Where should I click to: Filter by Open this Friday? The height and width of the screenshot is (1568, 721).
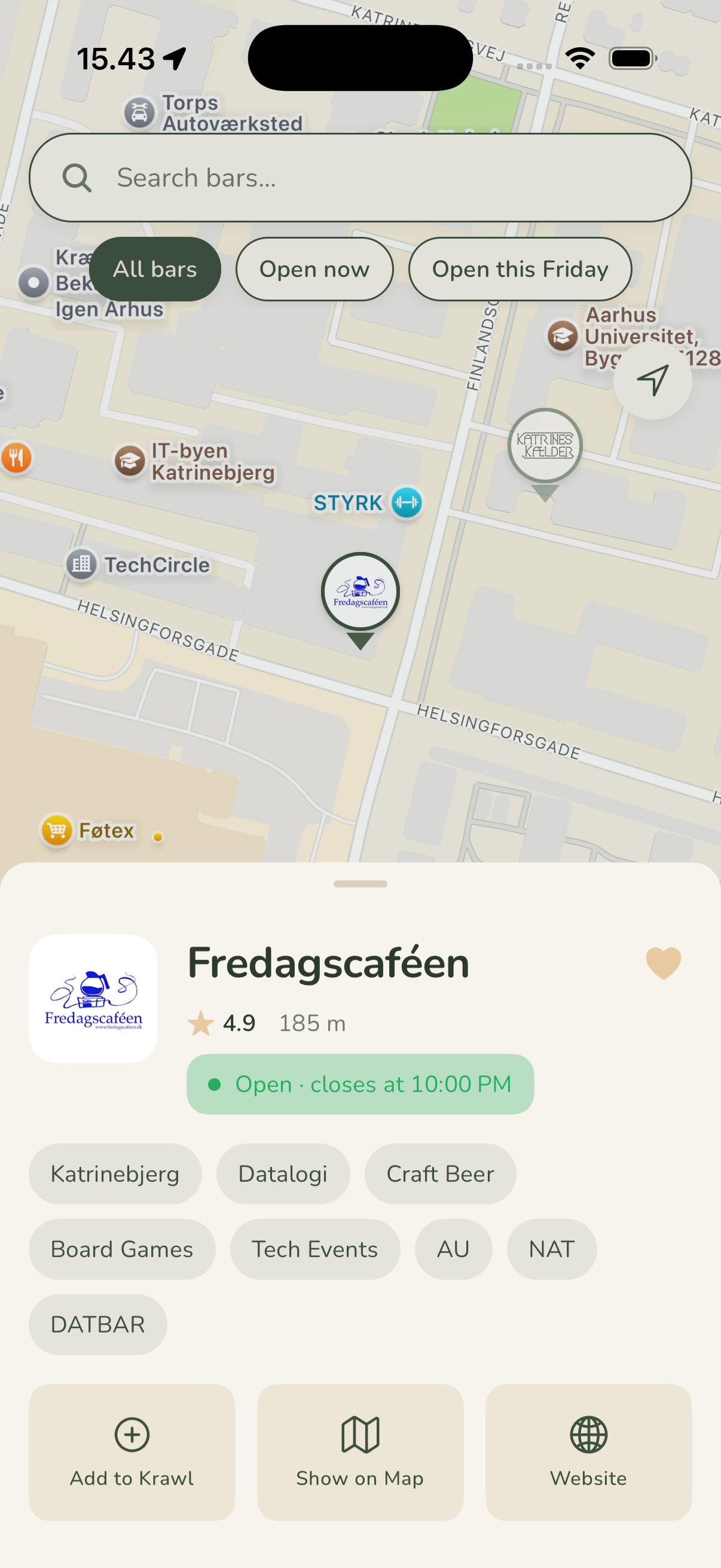[520, 269]
